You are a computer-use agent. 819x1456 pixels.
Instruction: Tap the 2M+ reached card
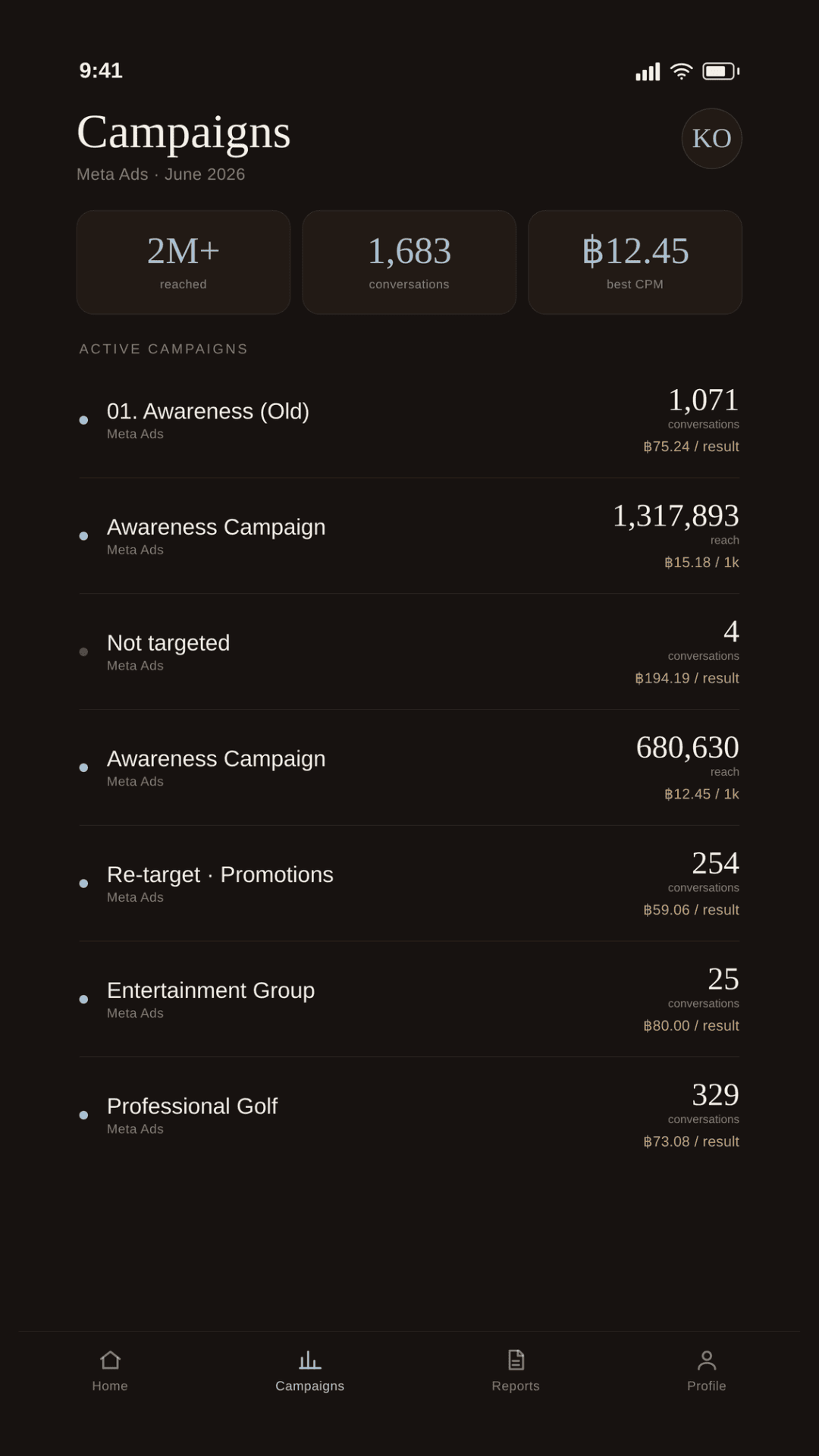pos(184,262)
